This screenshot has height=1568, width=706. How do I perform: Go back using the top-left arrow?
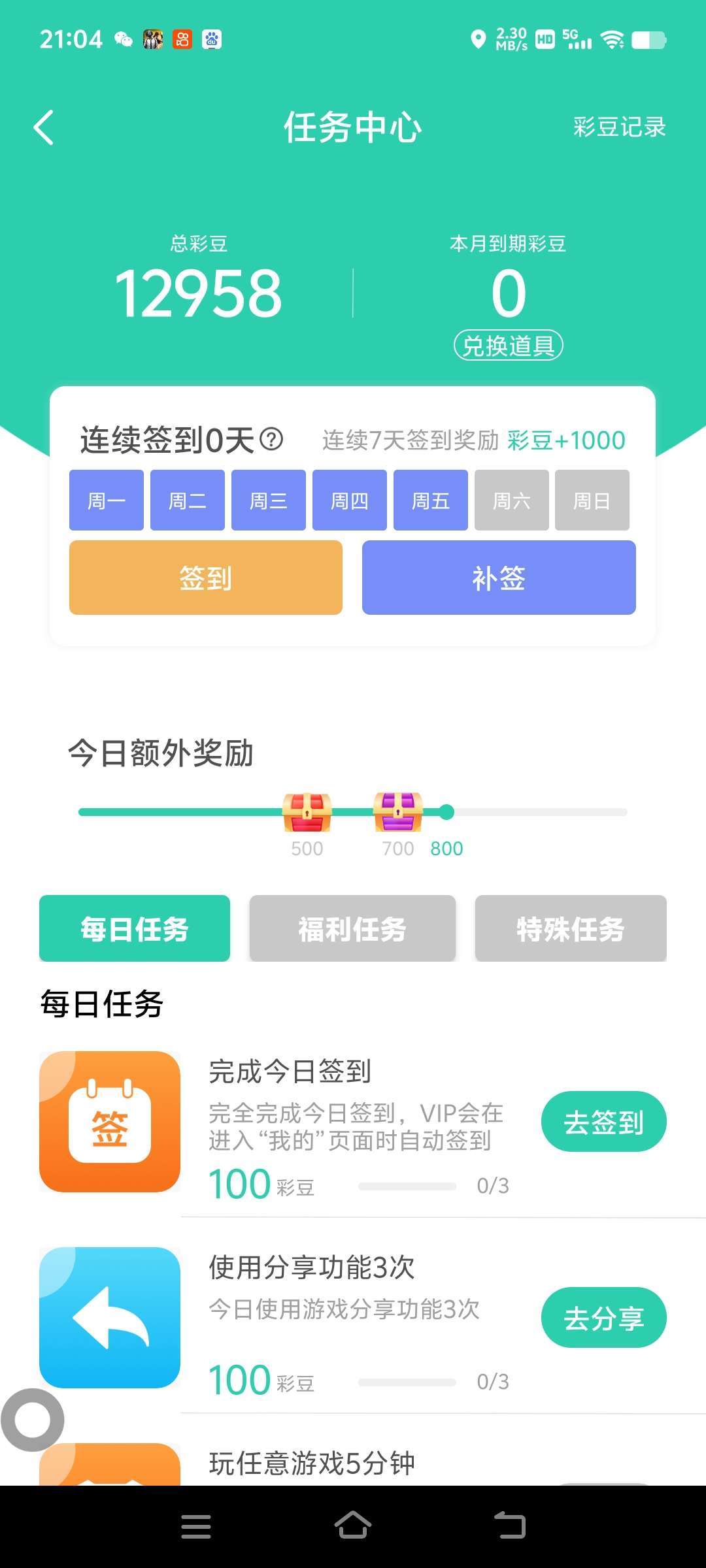pos(43,127)
